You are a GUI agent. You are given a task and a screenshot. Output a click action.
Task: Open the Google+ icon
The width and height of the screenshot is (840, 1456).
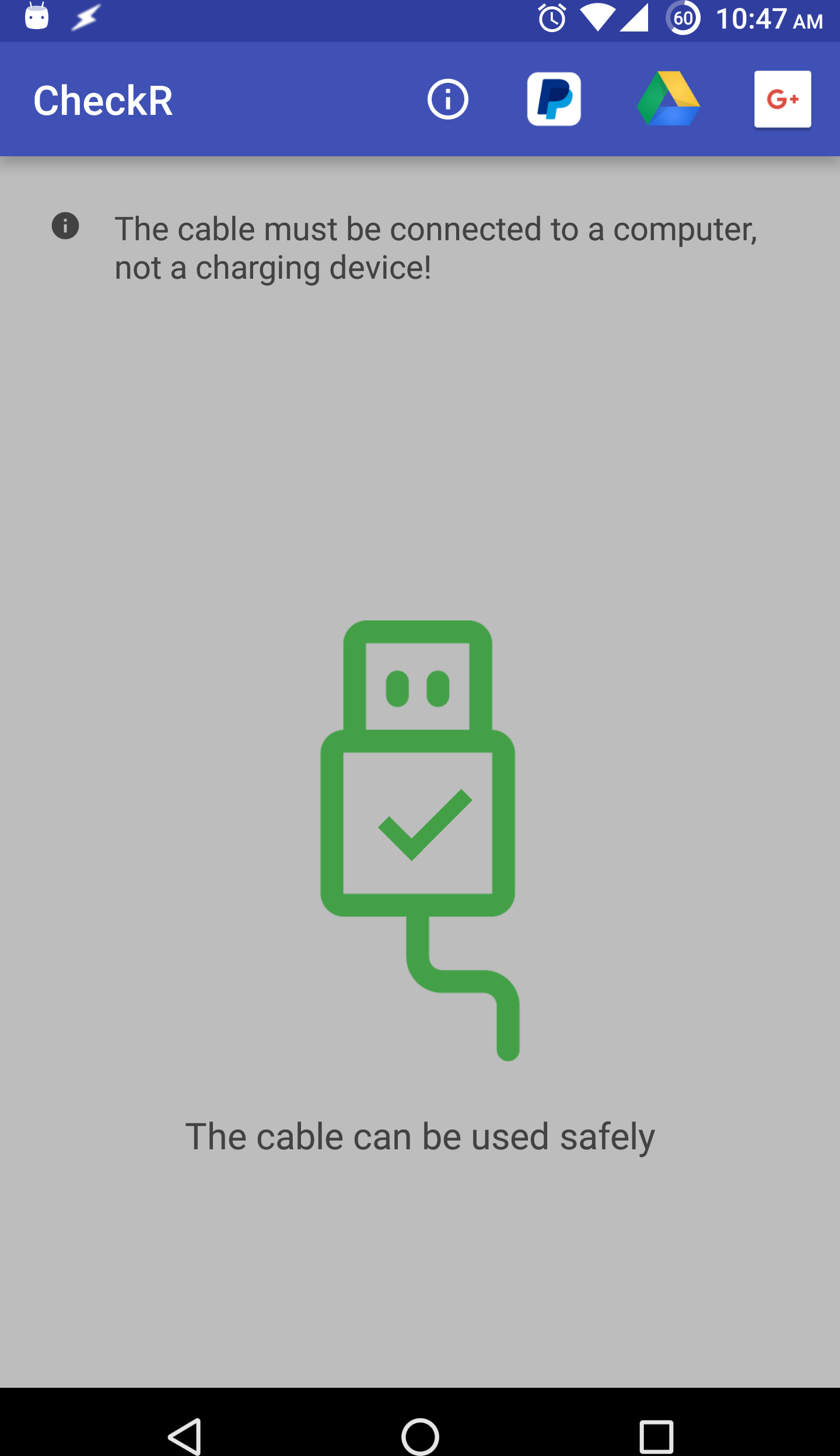[x=782, y=100]
